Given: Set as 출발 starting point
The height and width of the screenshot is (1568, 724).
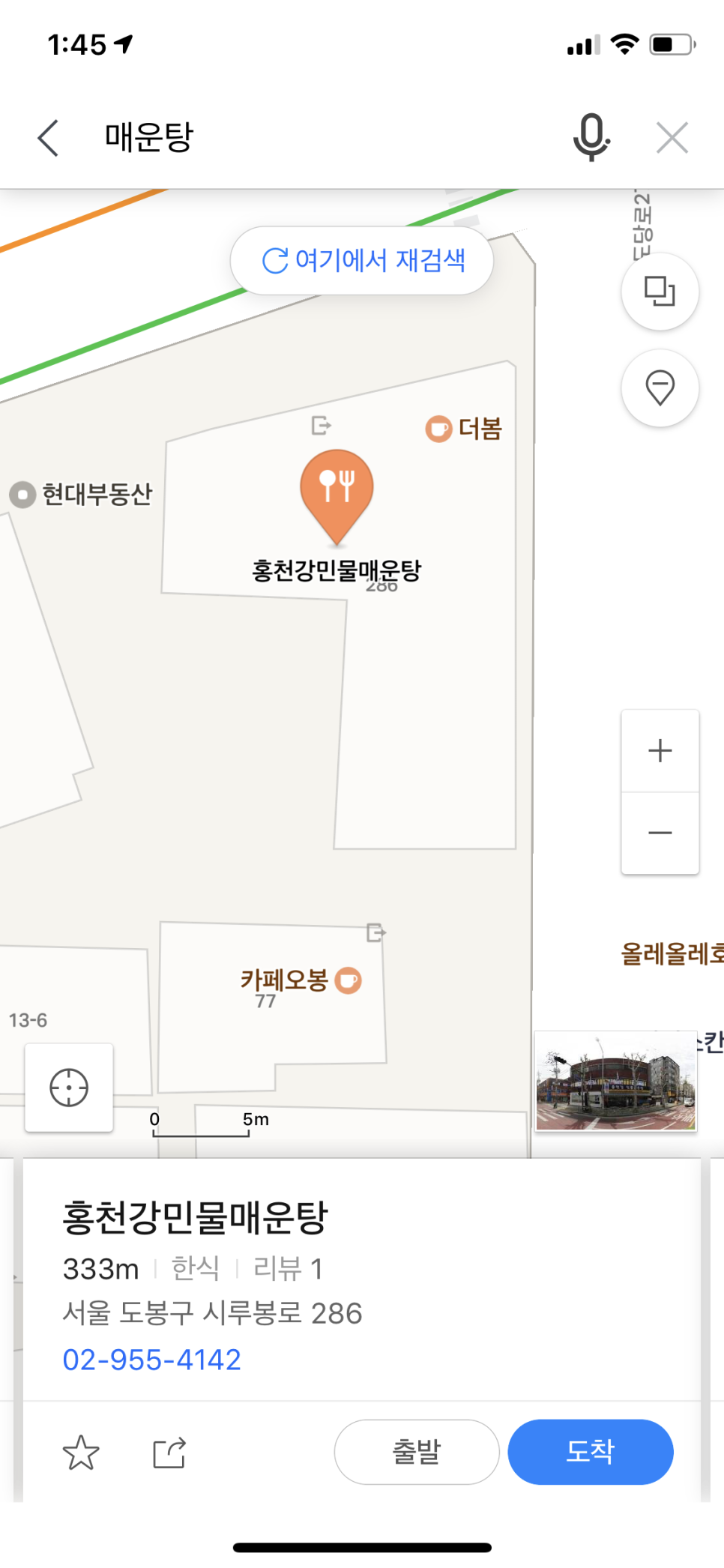Looking at the screenshot, I should click(x=417, y=1452).
